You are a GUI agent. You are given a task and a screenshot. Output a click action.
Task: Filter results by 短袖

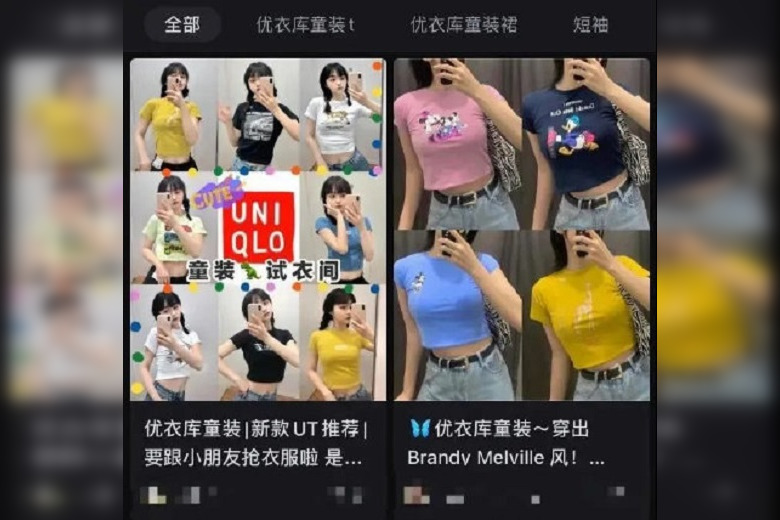(590, 25)
